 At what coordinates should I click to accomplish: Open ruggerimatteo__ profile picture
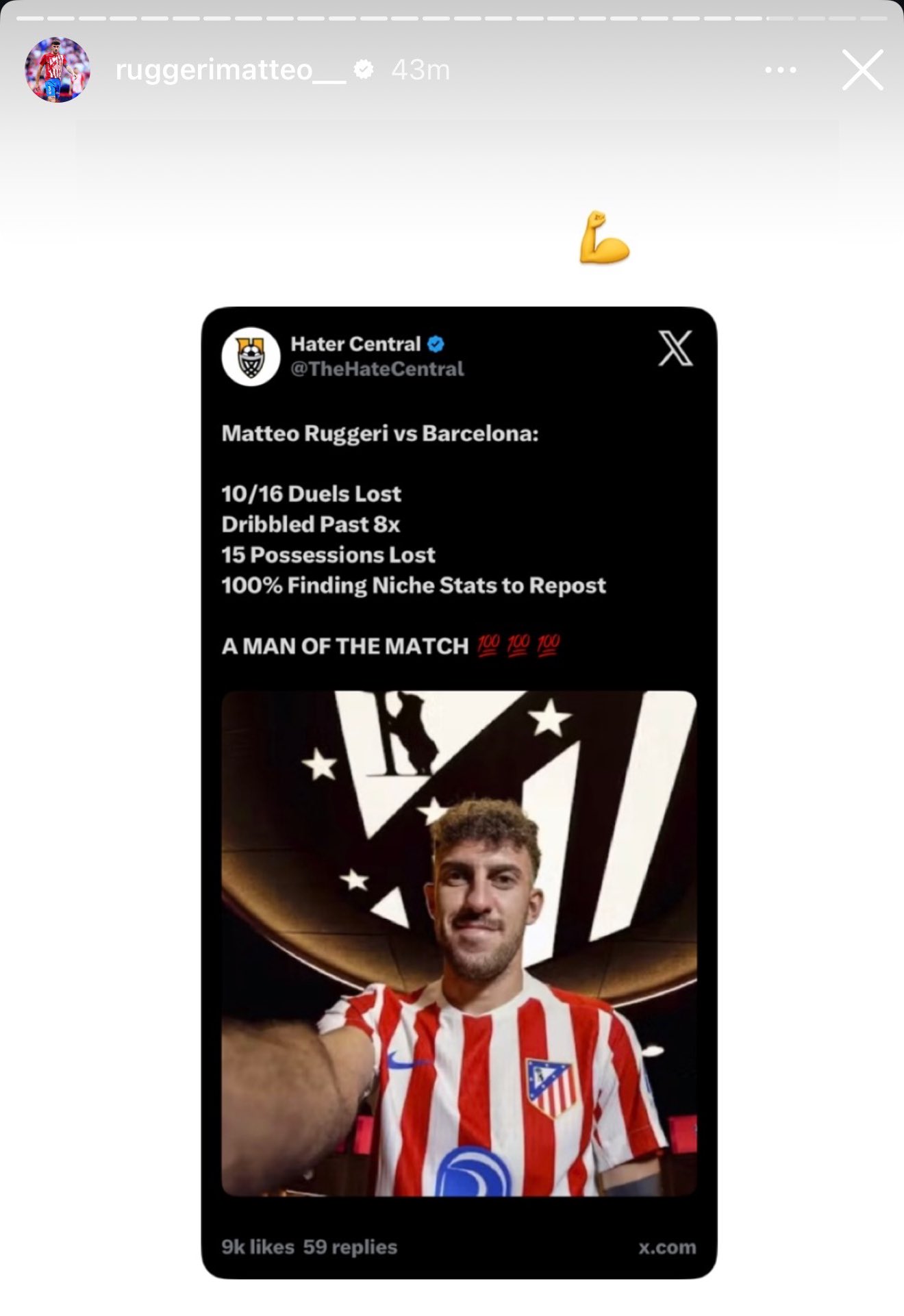coord(58,70)
